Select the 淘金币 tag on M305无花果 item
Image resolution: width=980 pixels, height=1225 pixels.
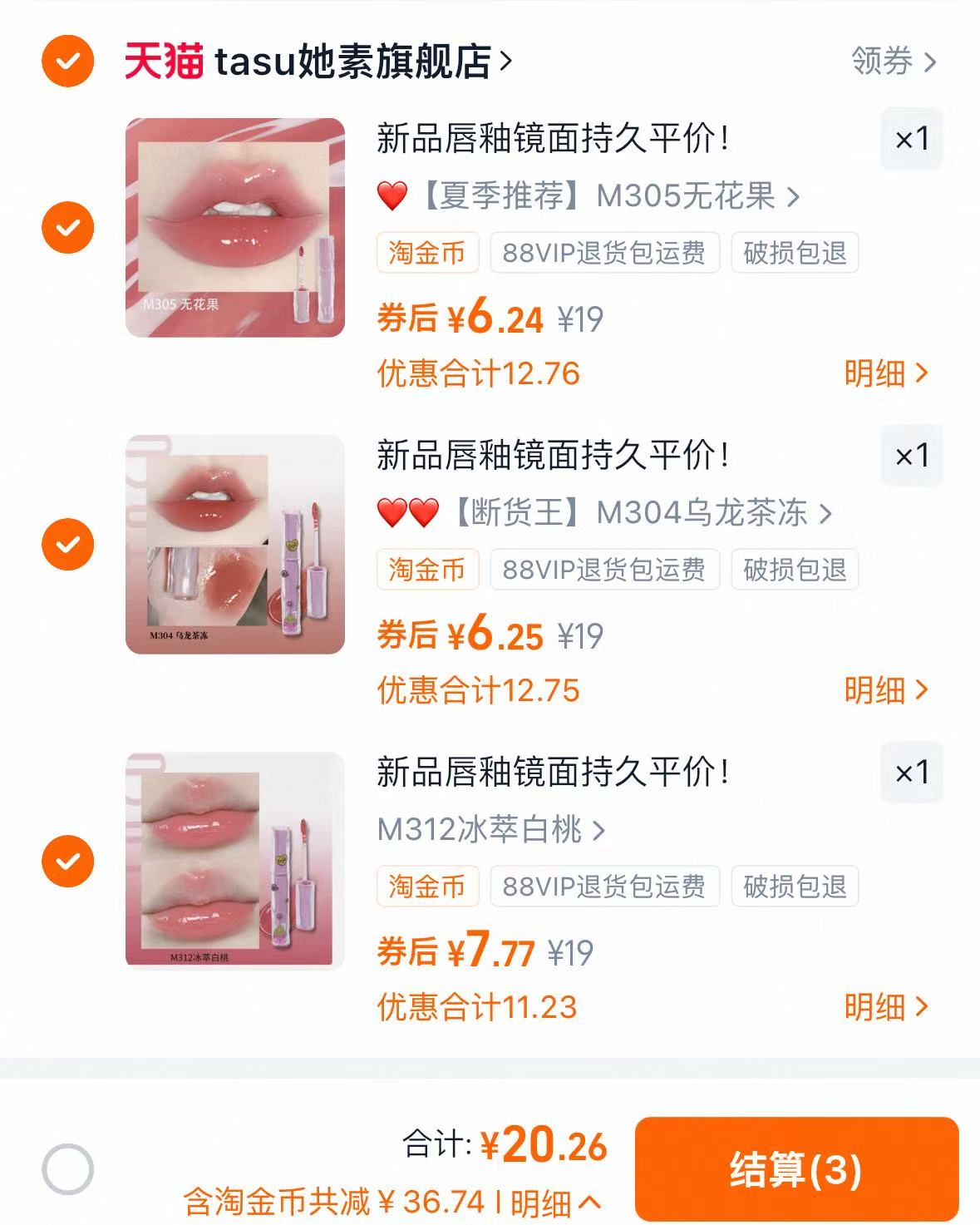click(x=429, y=254)
